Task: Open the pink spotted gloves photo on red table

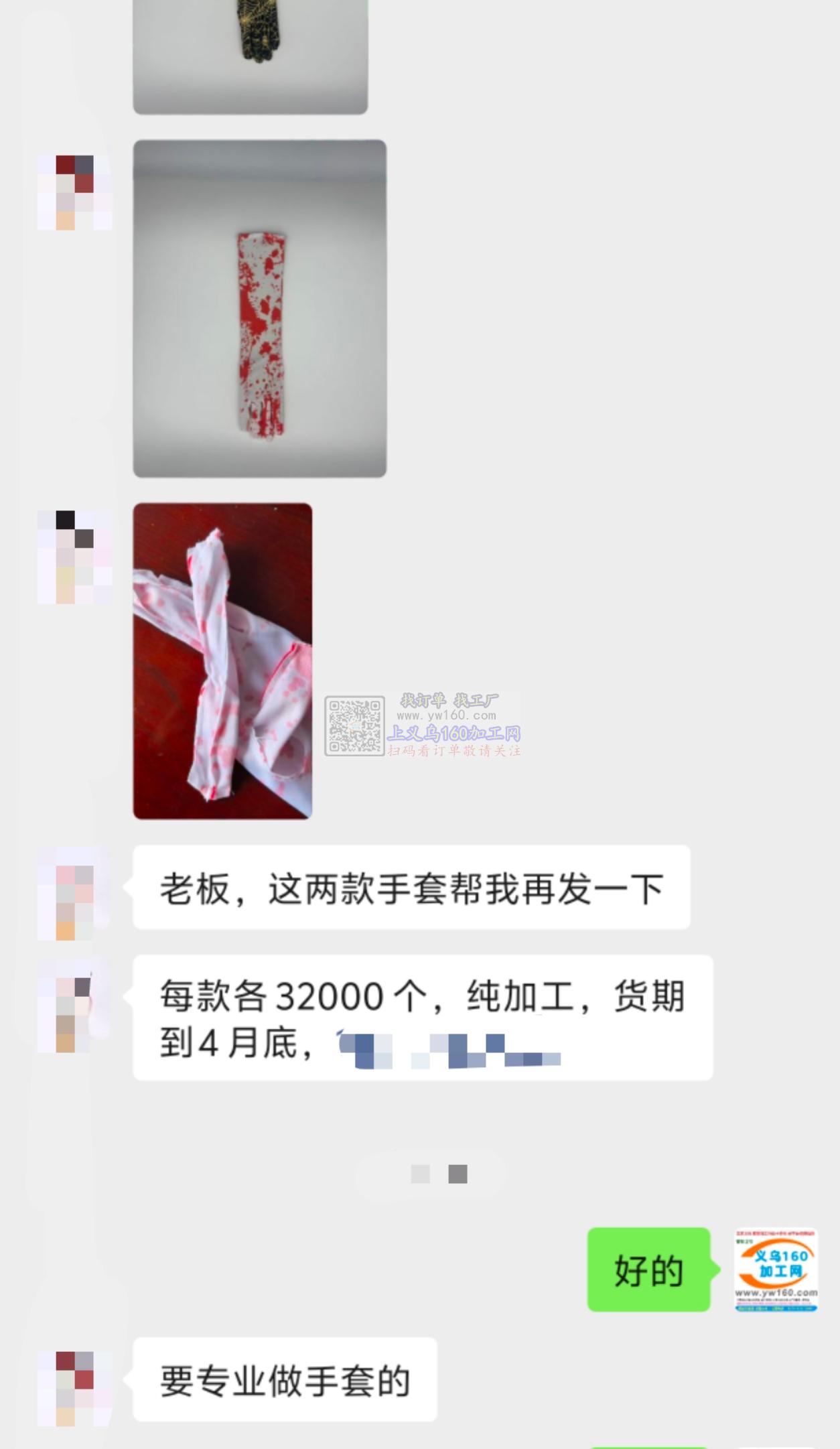Action: click(x=222, y=661)
